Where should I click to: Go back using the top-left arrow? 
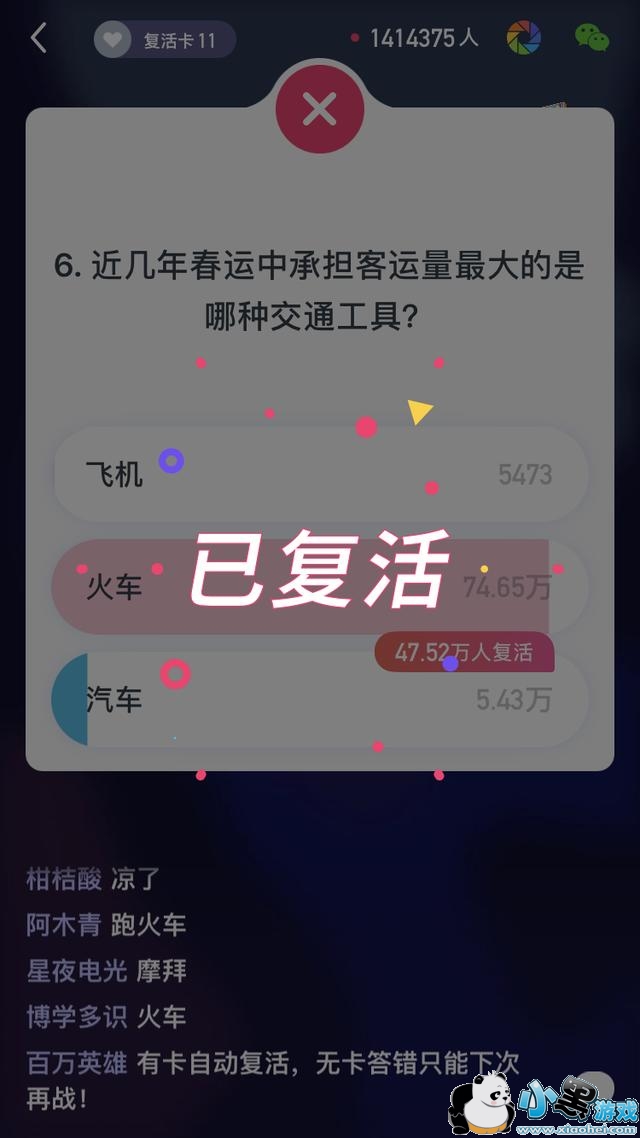click(38, 39)
